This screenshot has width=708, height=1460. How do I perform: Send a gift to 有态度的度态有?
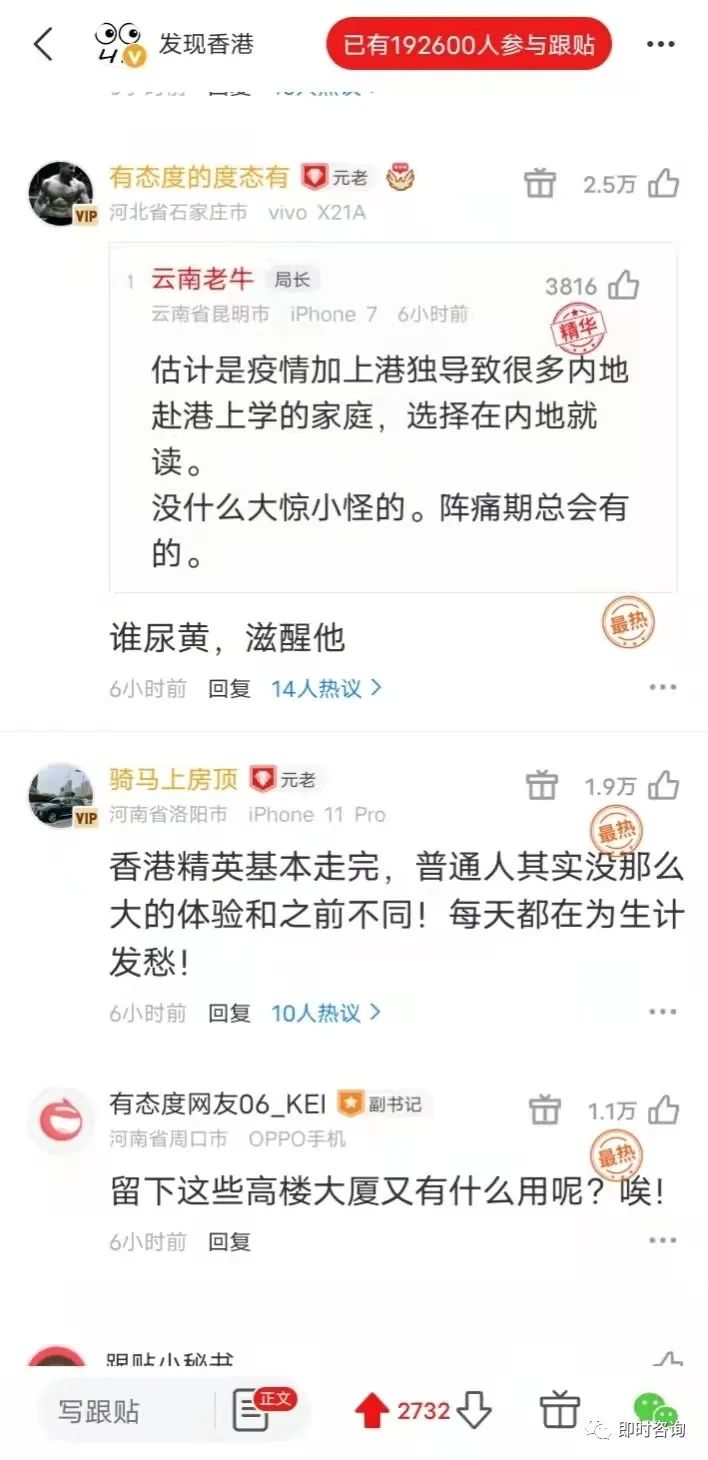click(x=540, y=183)
